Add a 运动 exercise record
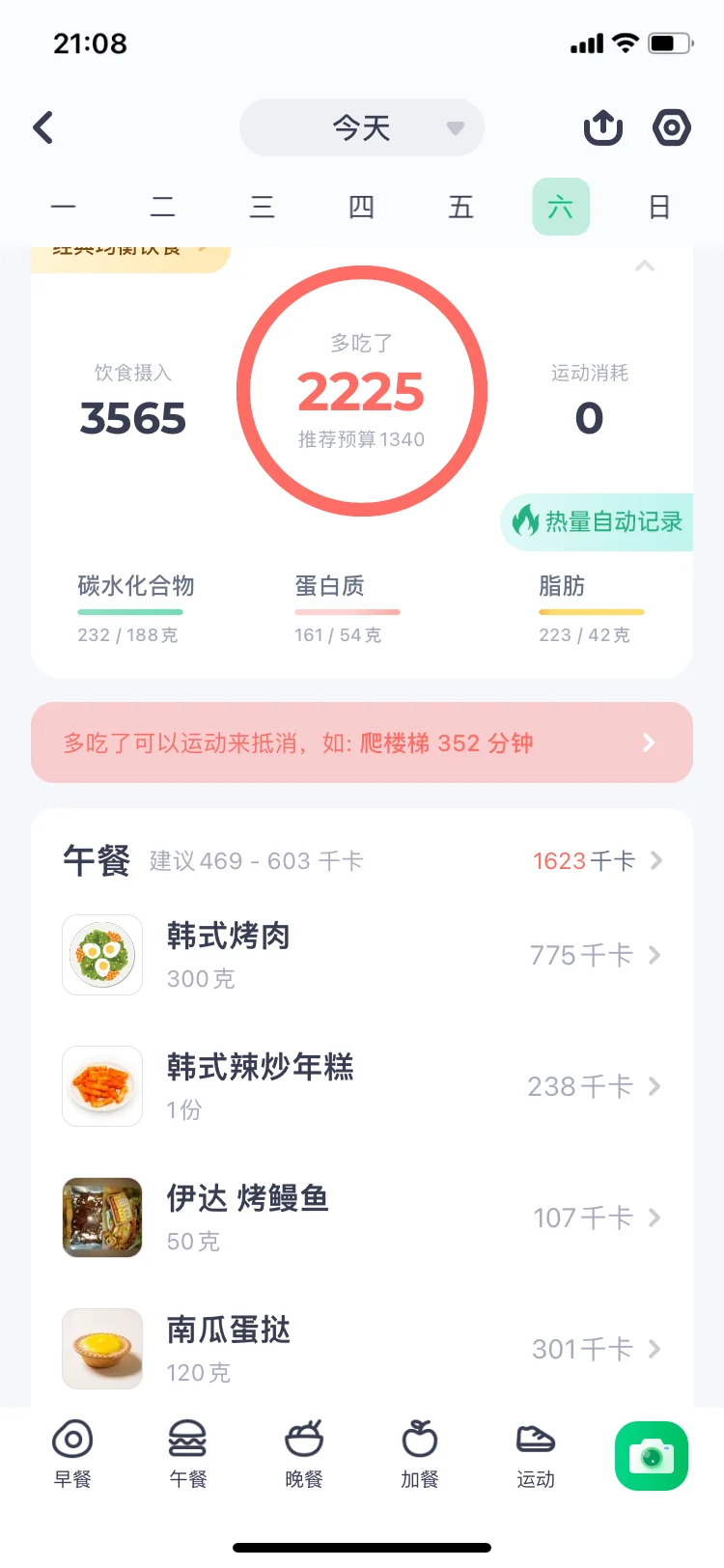 pos(536,1455)
